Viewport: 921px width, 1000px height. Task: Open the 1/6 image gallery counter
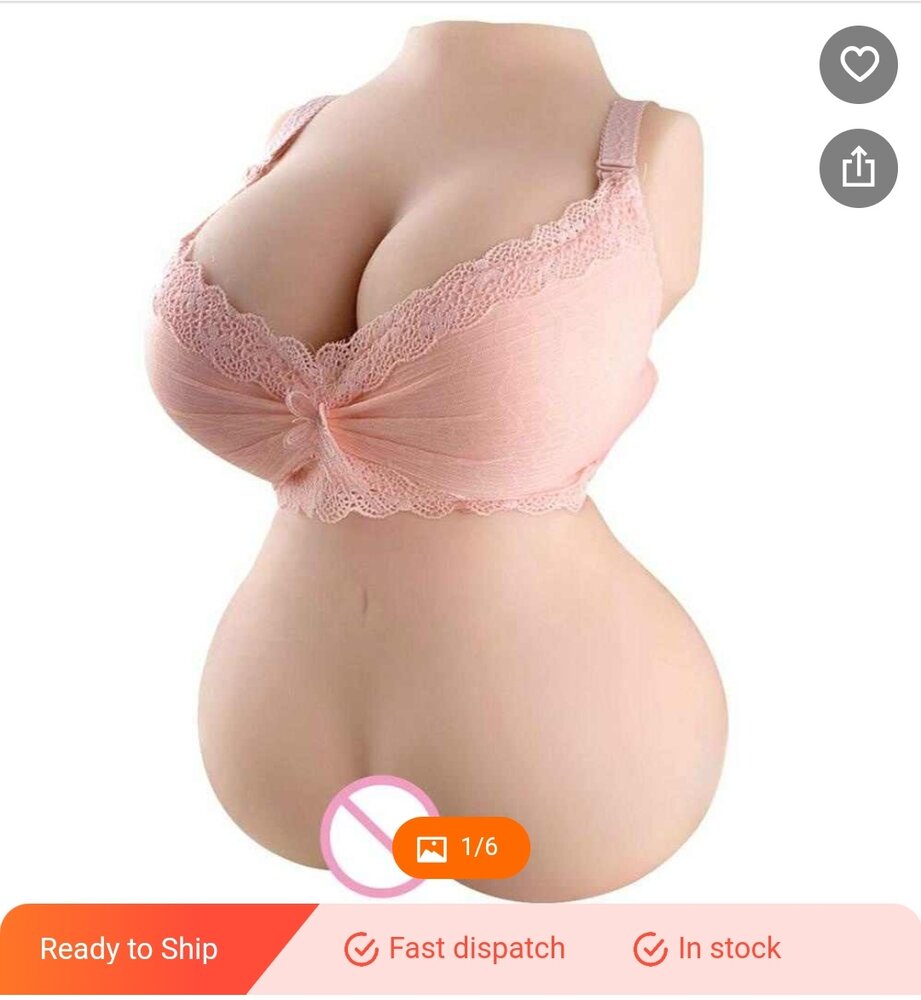pyautogui.click(x=461, y=848)
